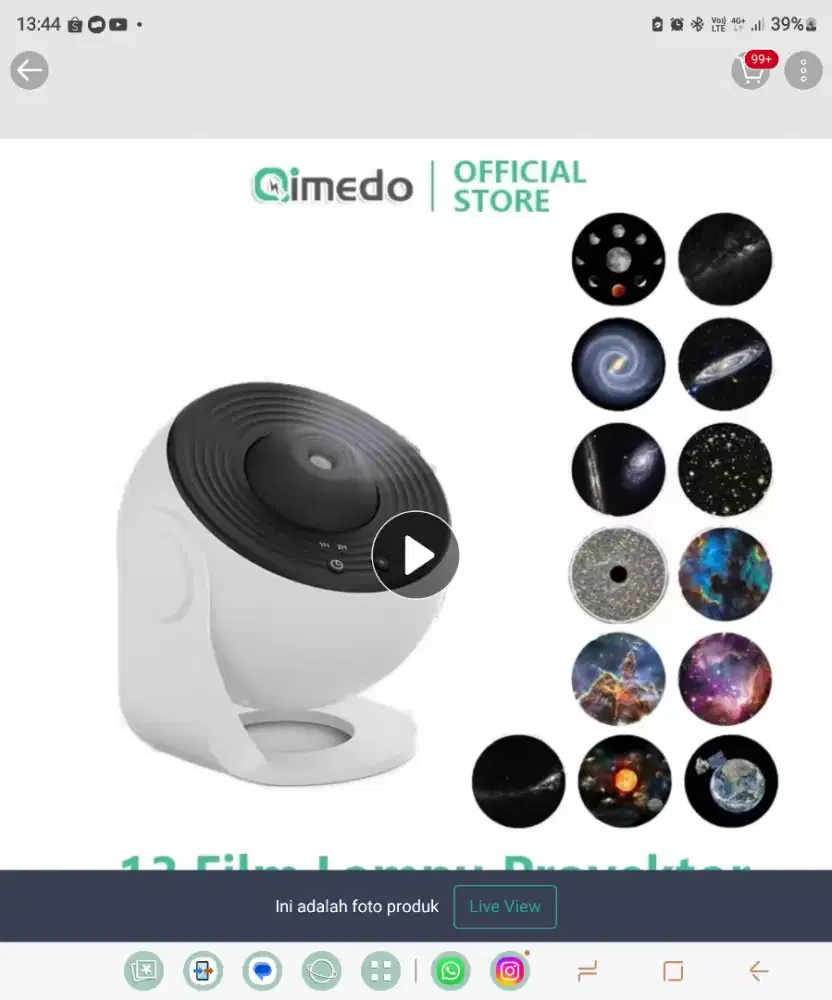832x1000 pixels.
Task: Tap the Live View button
Action: coord(505,907)
